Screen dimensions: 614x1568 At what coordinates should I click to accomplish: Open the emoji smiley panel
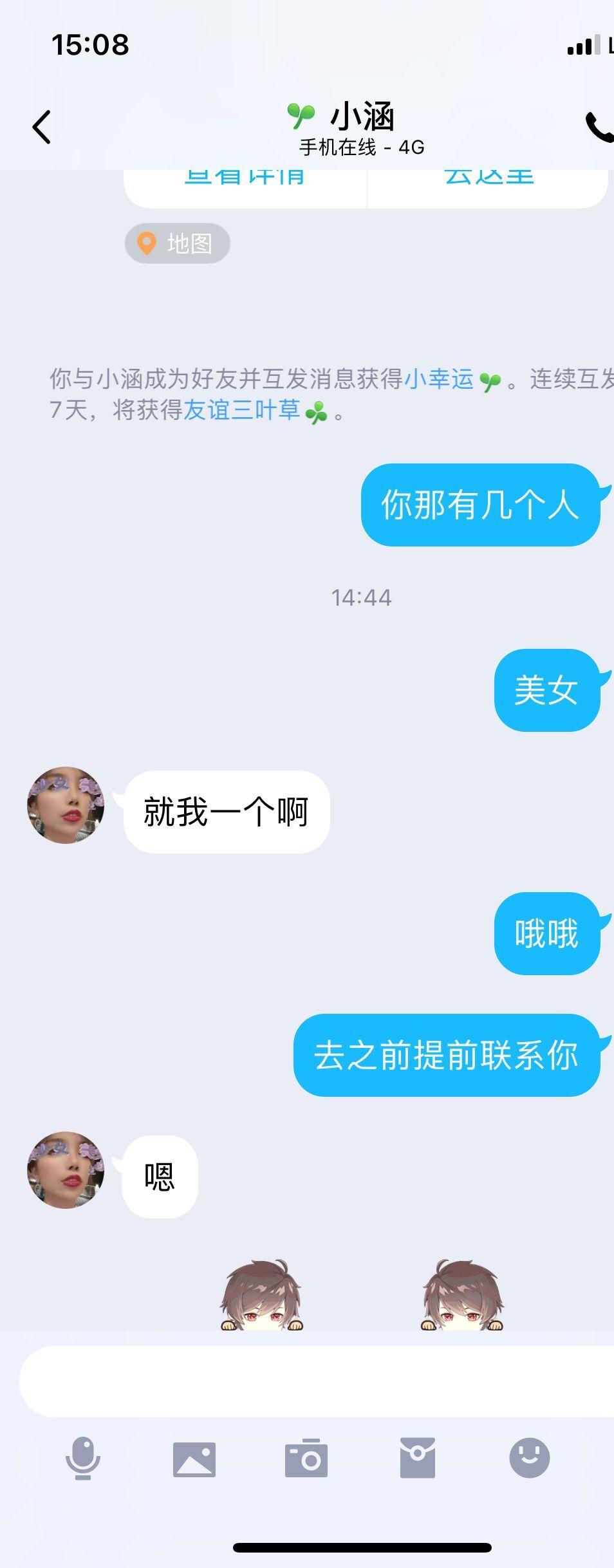[x=529, y=1458]
